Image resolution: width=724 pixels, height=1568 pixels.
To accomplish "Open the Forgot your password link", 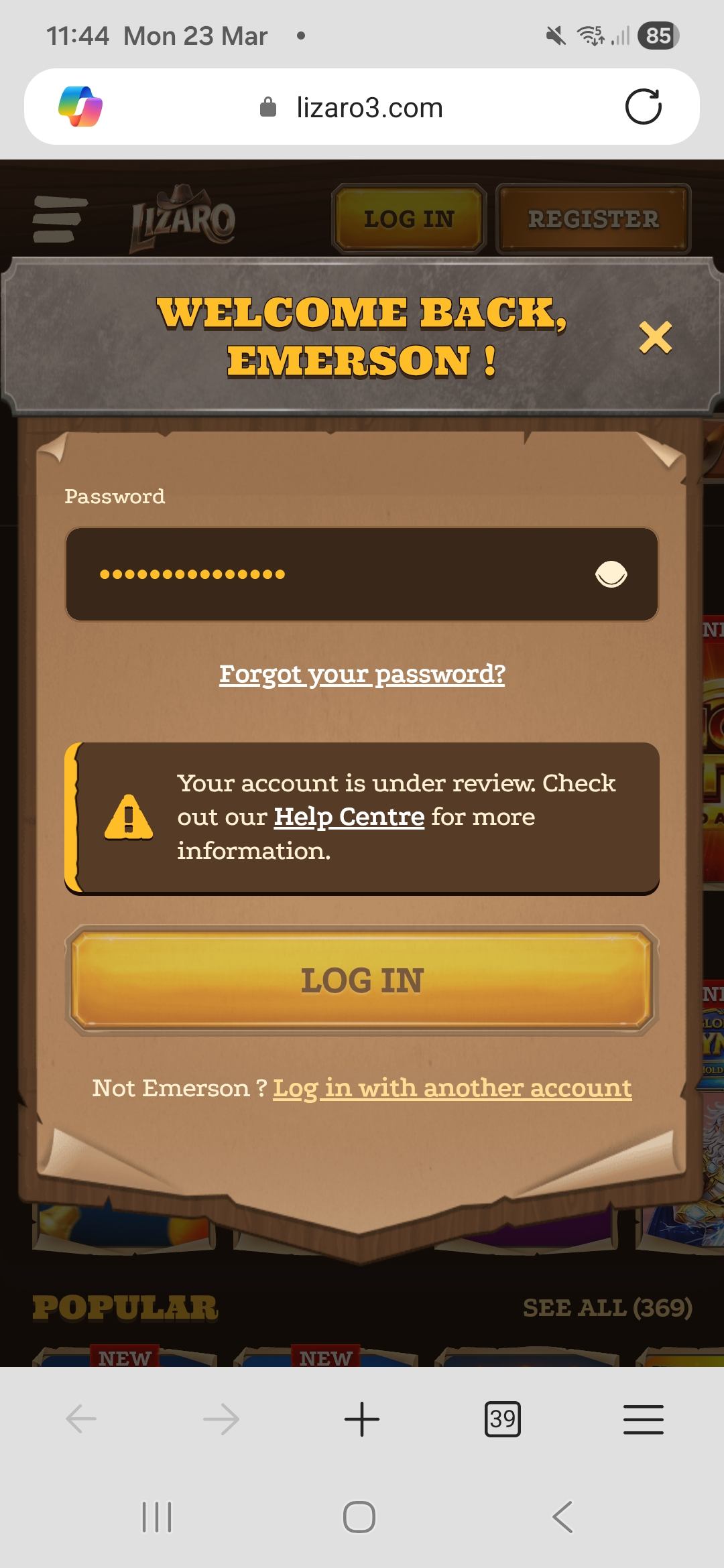I will pyautogui.click(x=362, y=673).
